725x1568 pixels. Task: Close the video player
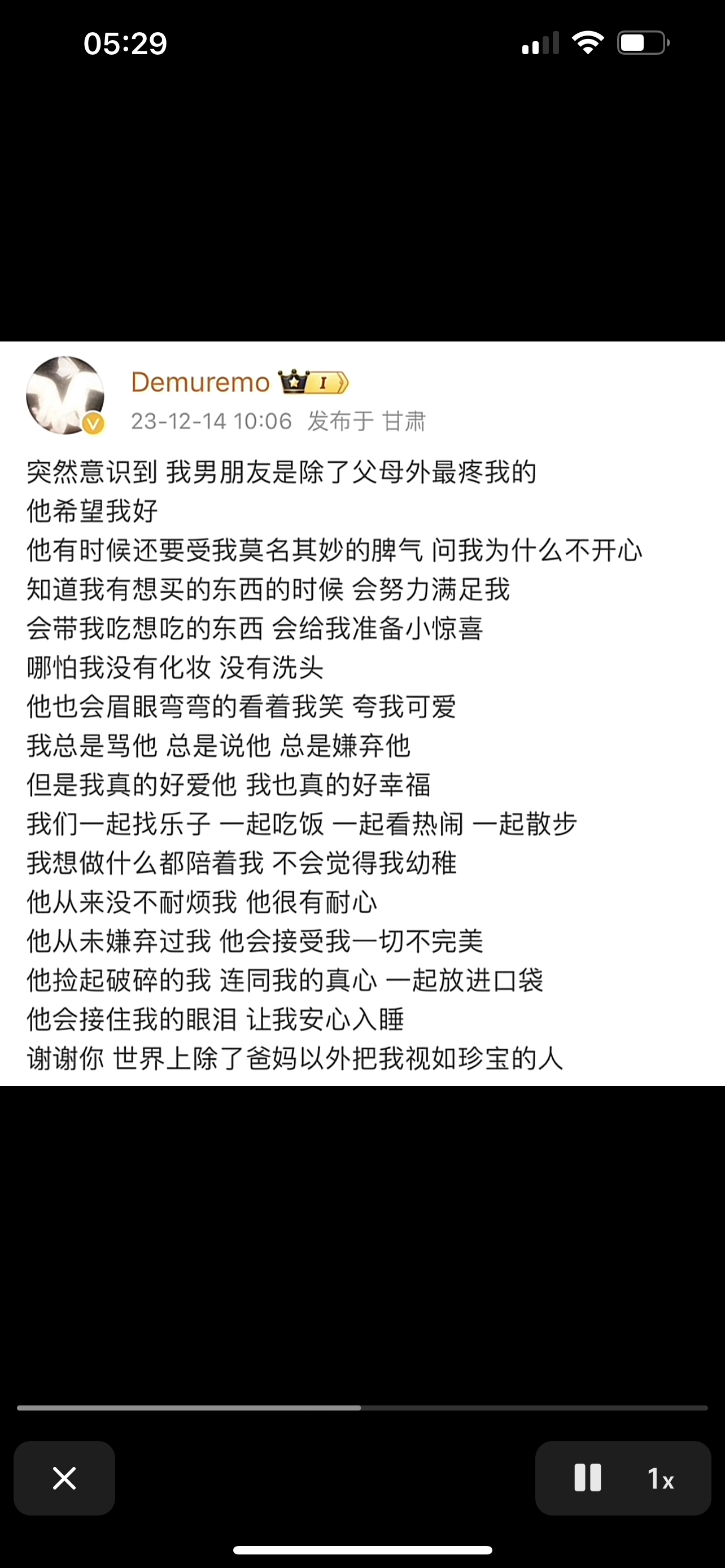[64, 1478]
